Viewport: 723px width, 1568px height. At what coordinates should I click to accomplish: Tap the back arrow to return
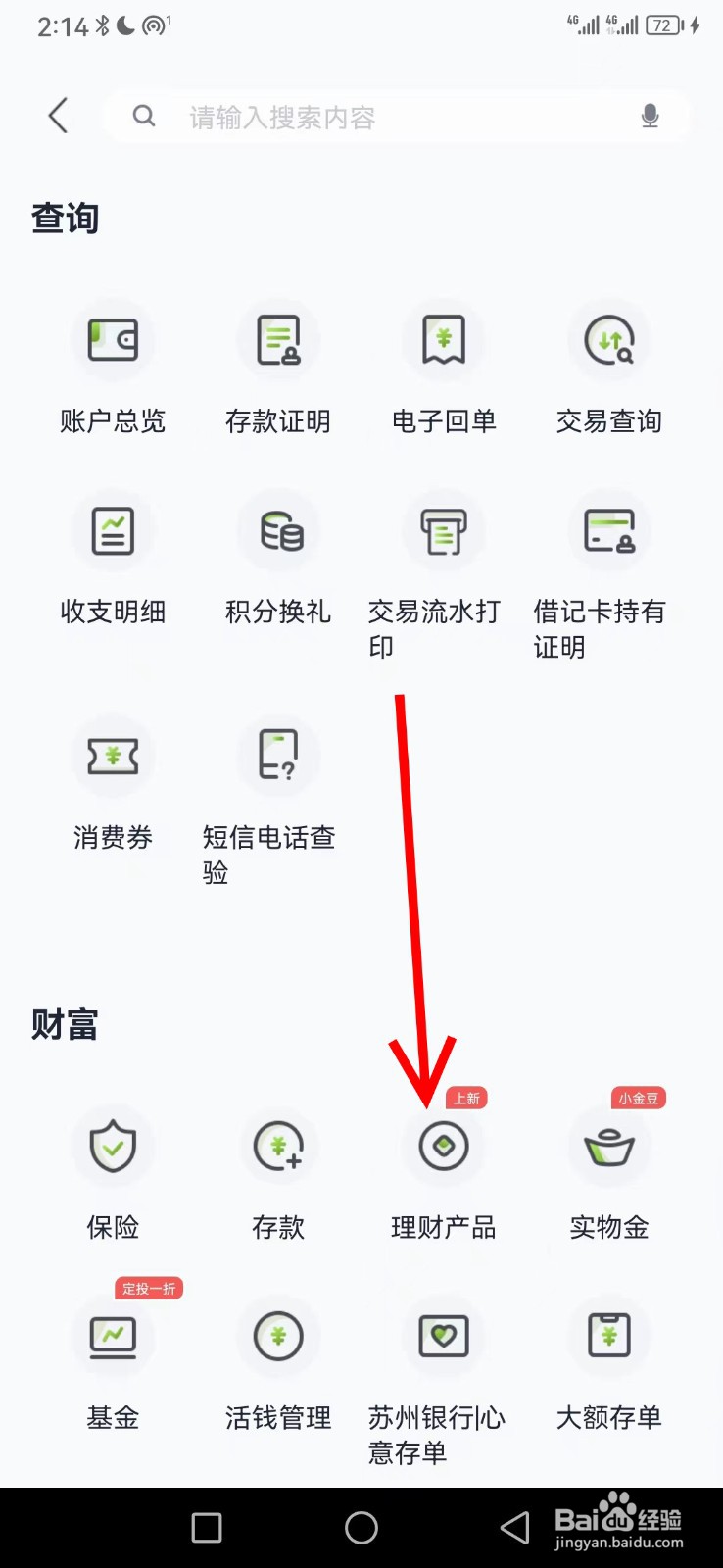(x=57, y=116)
